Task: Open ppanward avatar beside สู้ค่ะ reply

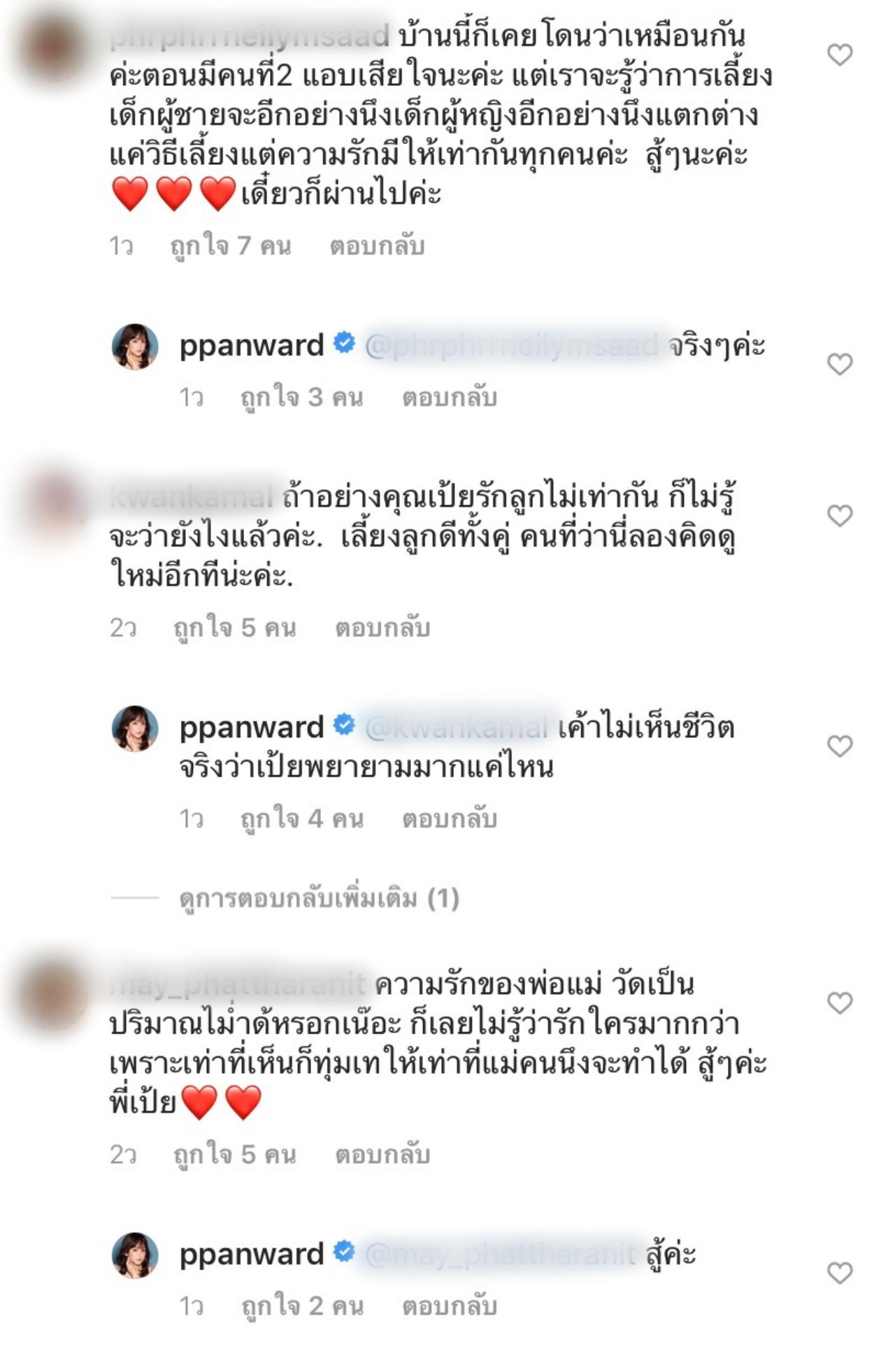Action: pos(135,1255)
